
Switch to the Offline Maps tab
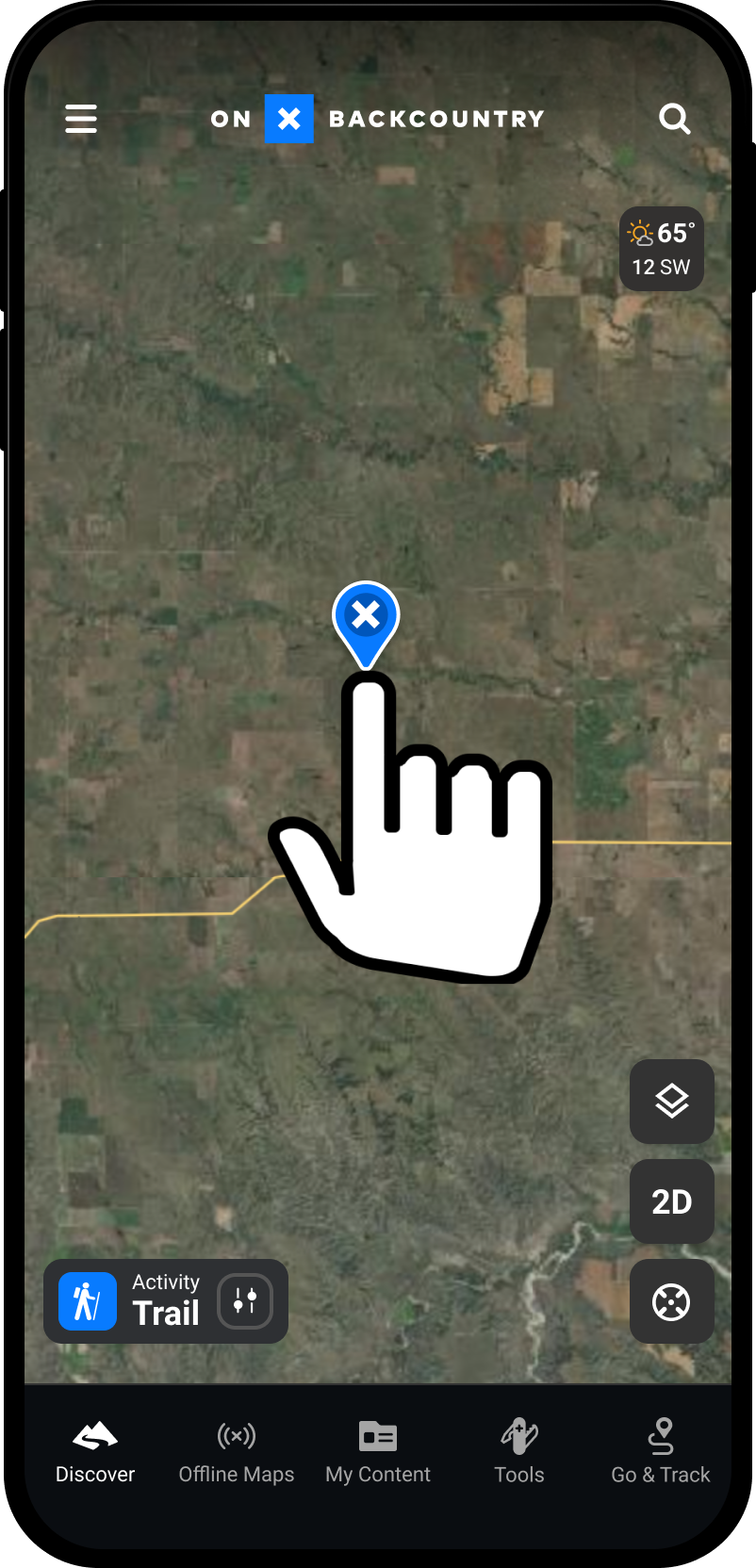tap(236, 1451)
